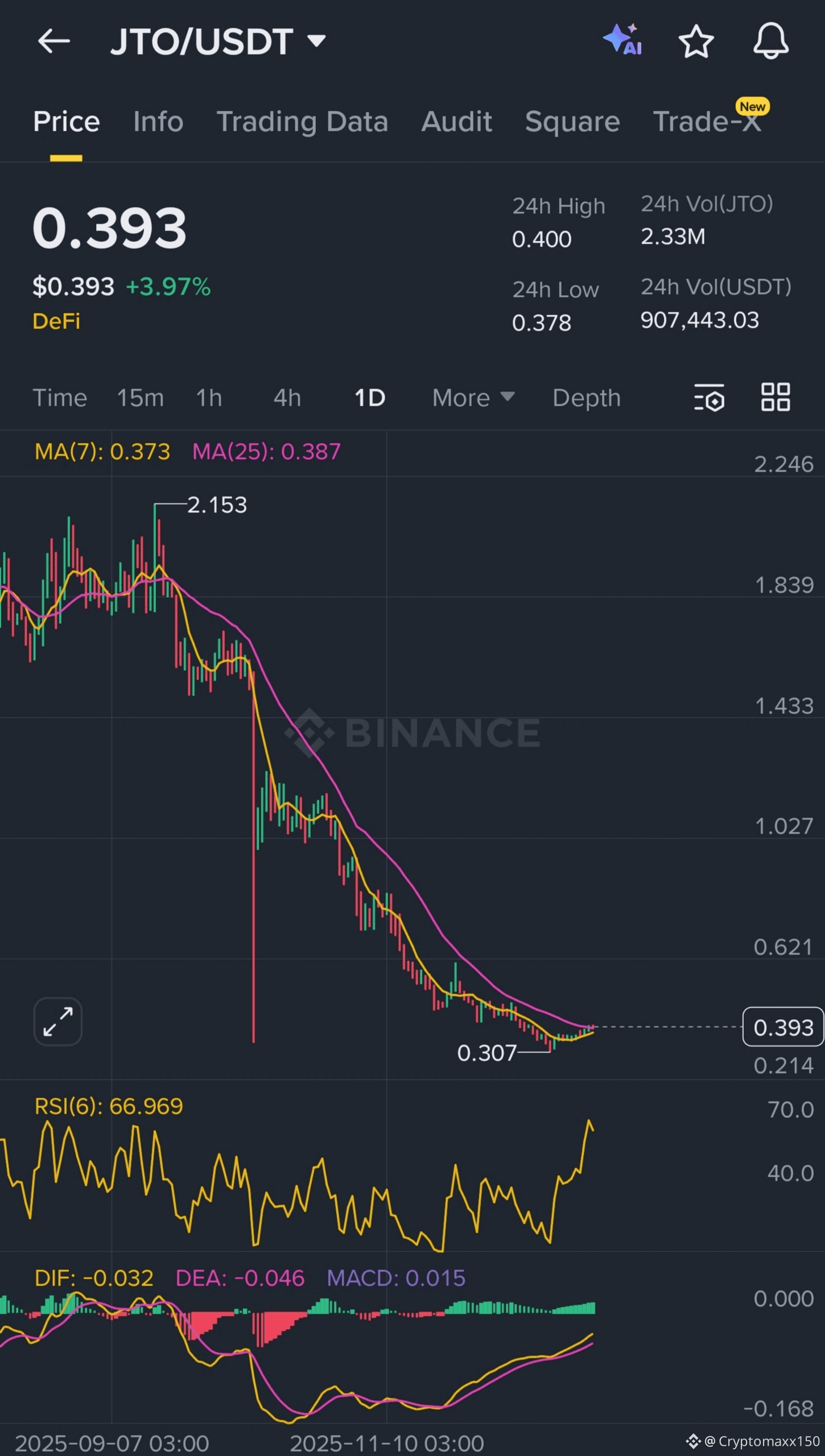
Task: Expand the More intervals dropdown
Action: 473,398
